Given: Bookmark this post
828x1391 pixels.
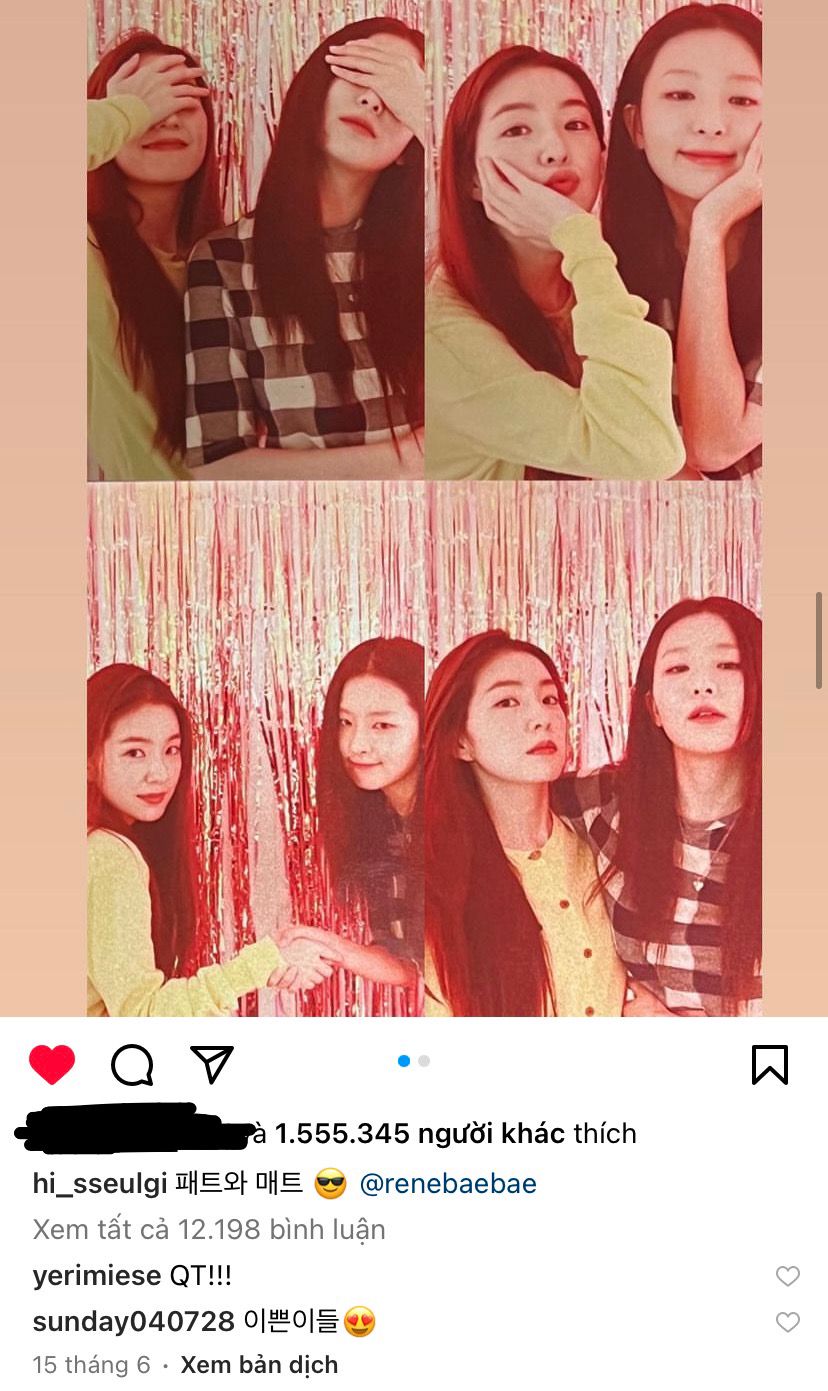Looking at the screenshot, I should coord(770,1065).
